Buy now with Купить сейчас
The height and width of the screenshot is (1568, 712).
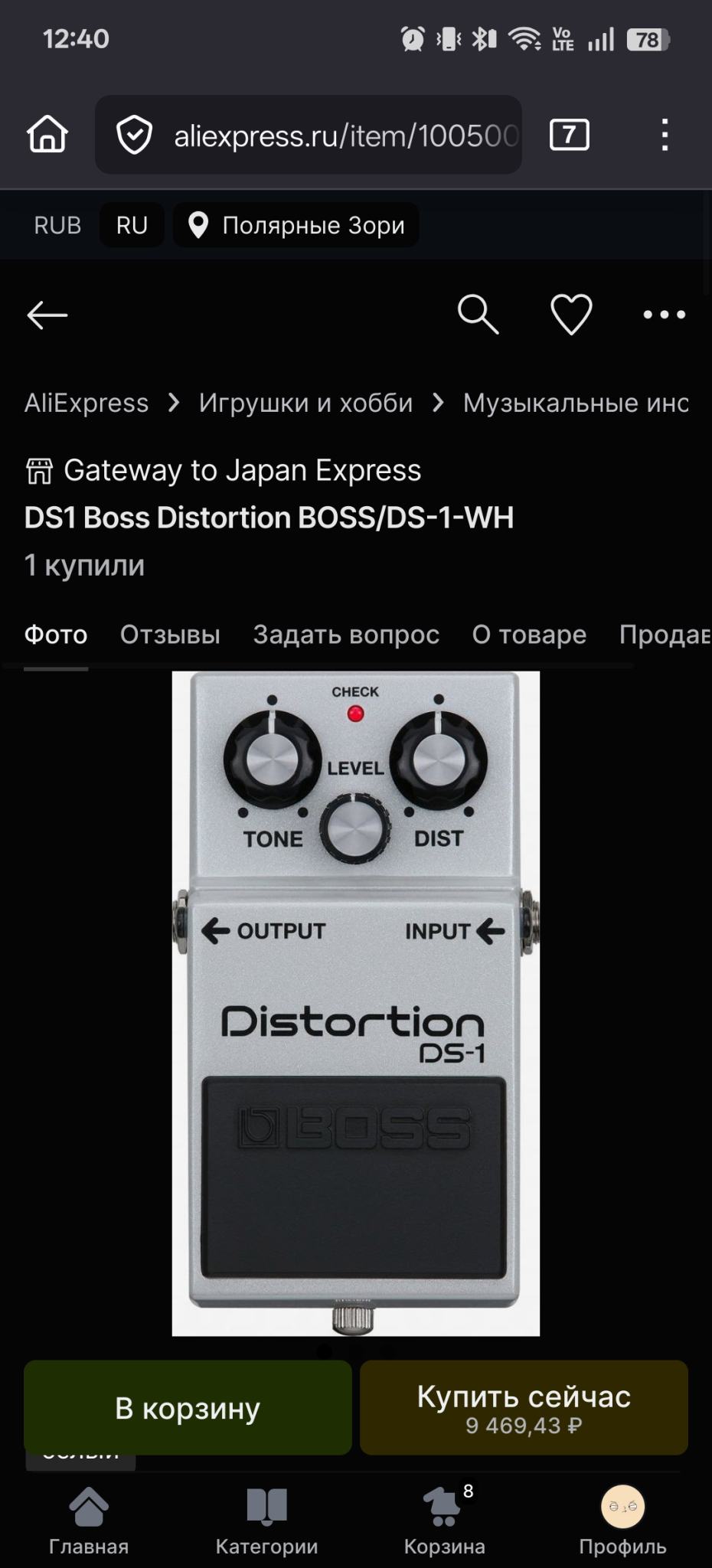pyautogui.click(x=524, y=1408)
